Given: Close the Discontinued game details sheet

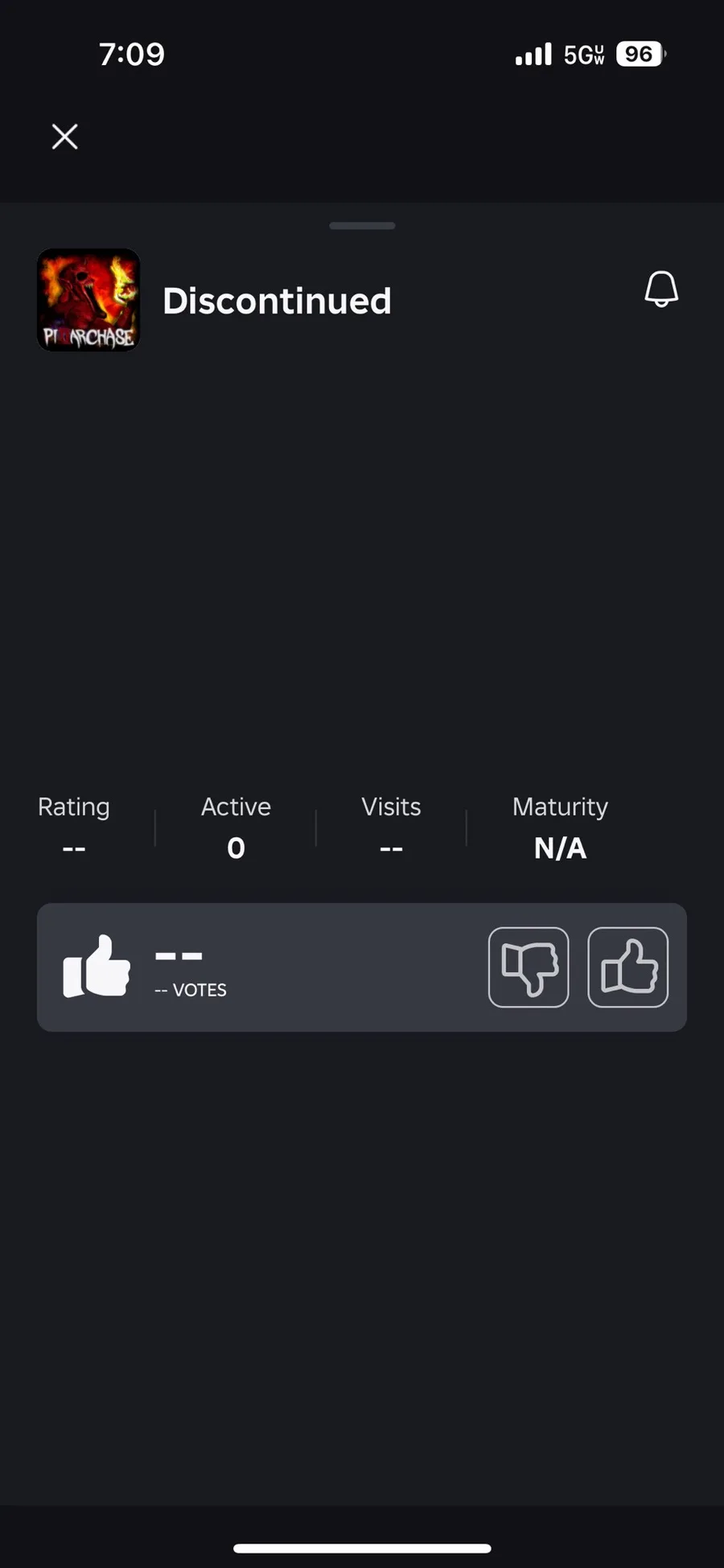Looking at the screenshot, I should [x=64, y=137].
